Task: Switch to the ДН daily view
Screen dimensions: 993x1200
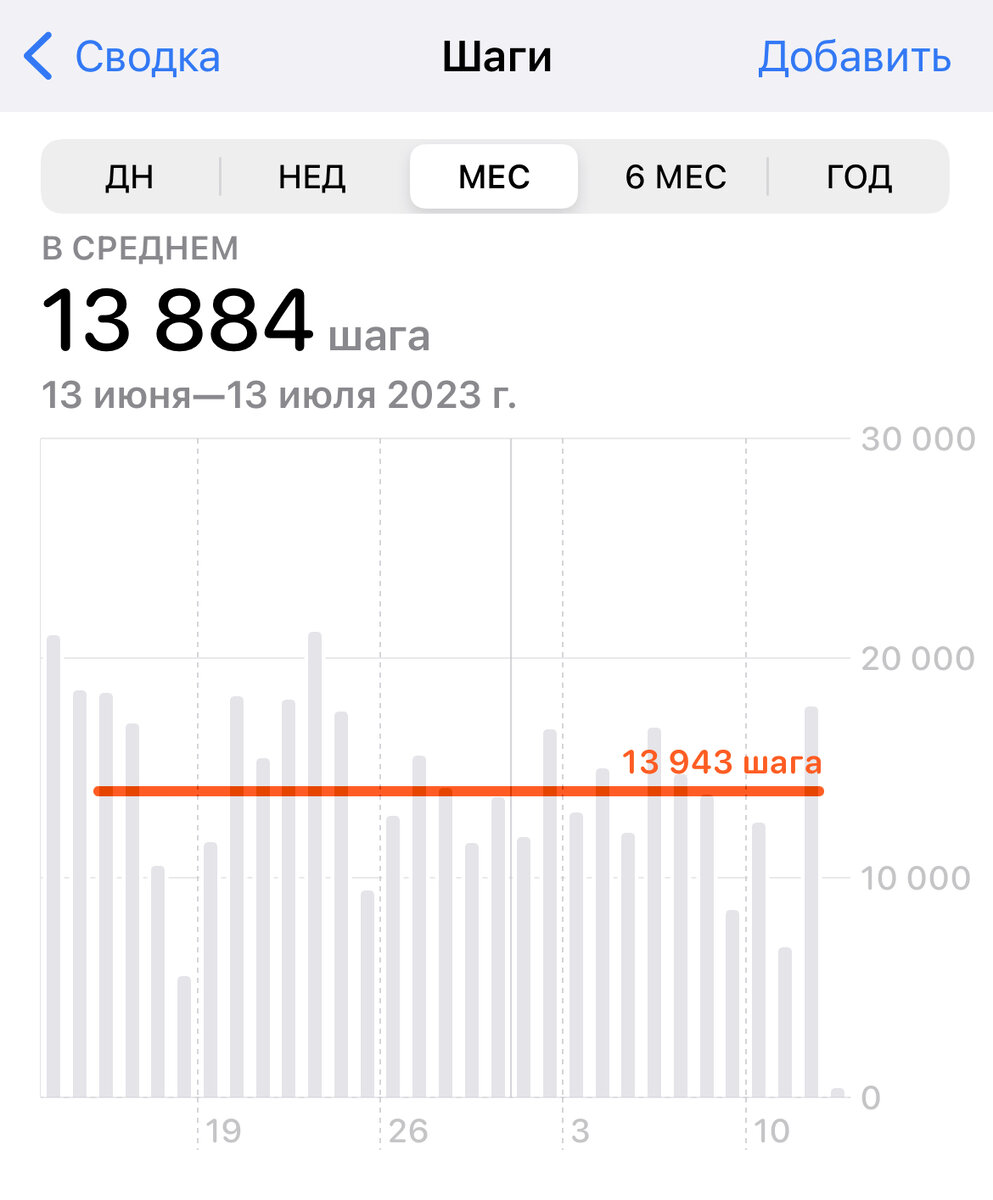Action: (x=131, y=176)
